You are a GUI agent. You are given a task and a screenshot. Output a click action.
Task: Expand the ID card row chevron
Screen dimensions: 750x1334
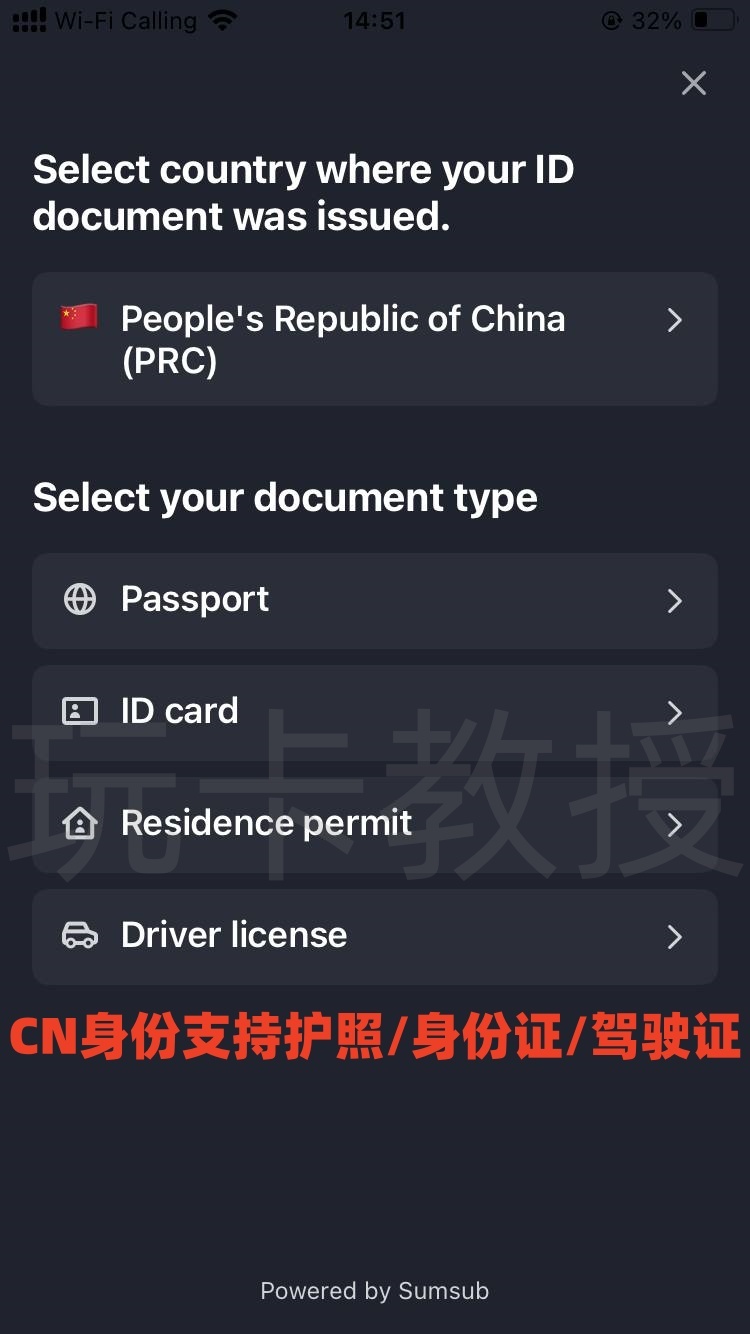pos(674,712)
